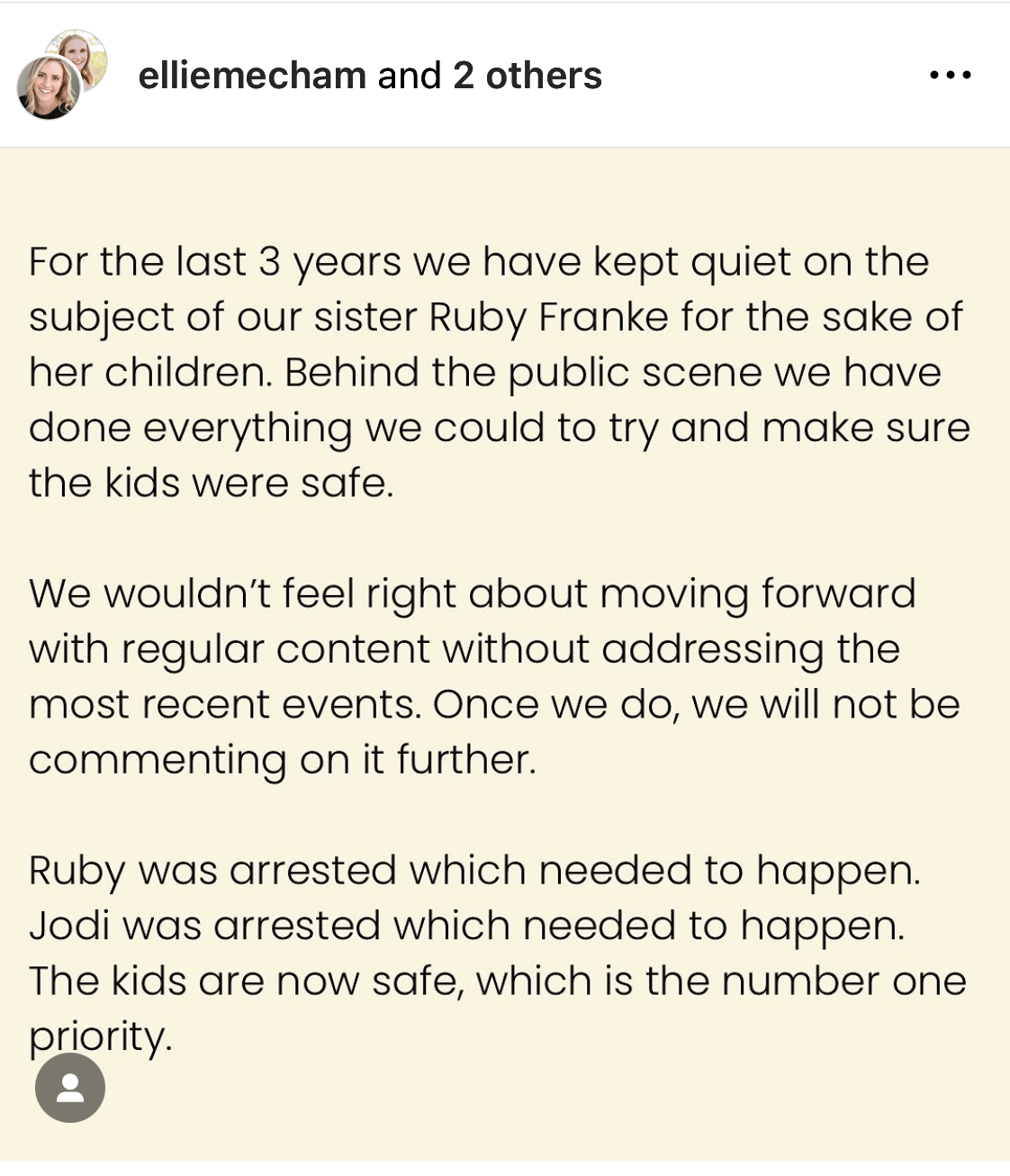Select the post header bar
1010x1176 pixels.
tap(505, 77)
